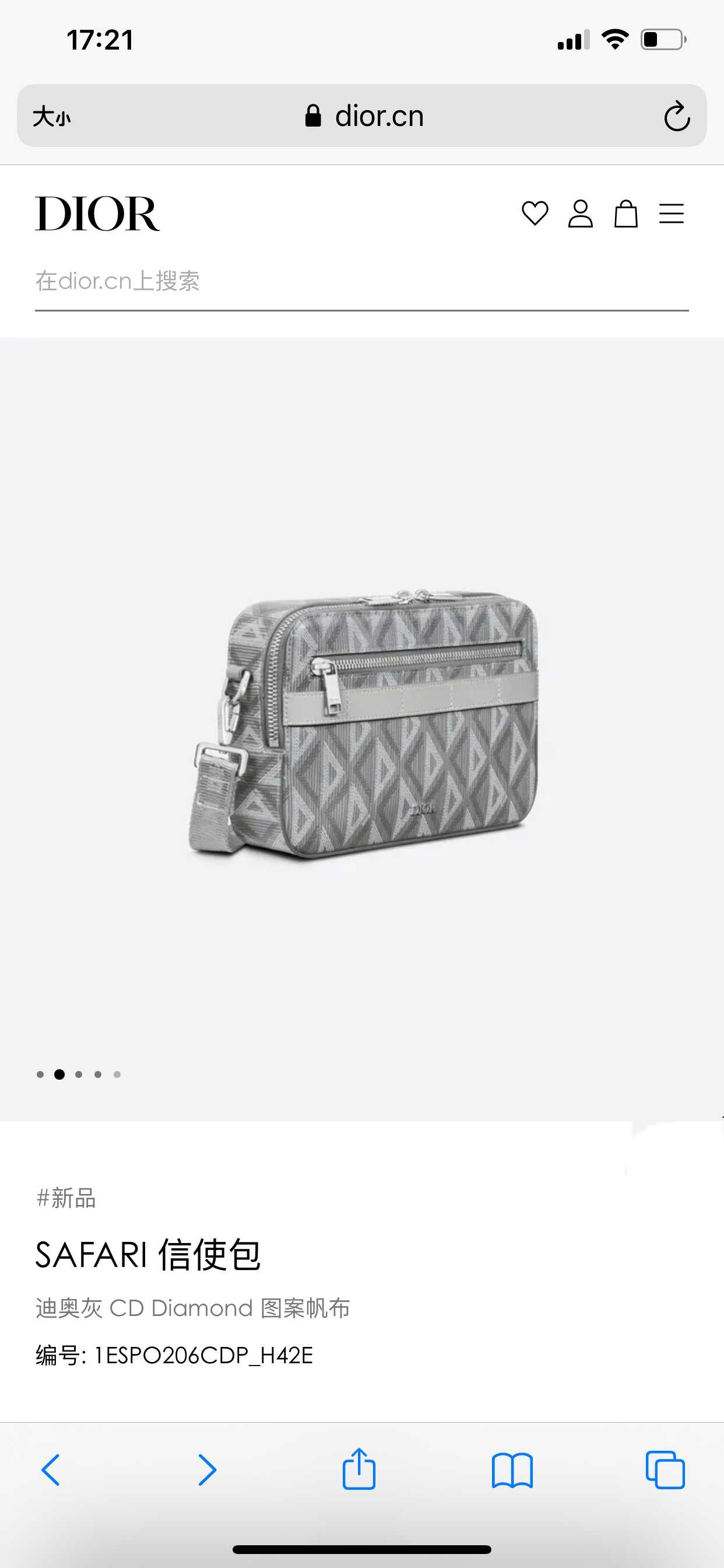The width and height of the screenshot is (724, 1568).
Task: Open the account profile icon
Action: click(x=581, y=213)
